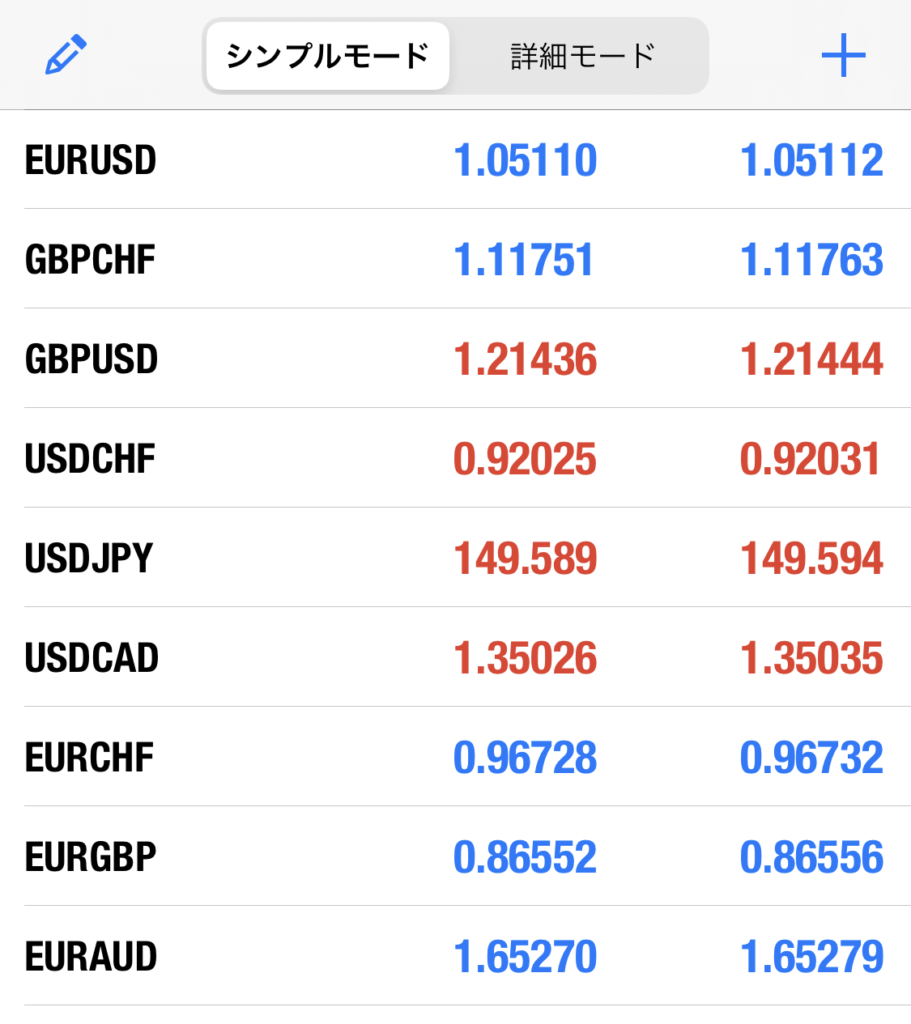
Task: Tap on the EURGBP pair
Action: pos(91,857)
